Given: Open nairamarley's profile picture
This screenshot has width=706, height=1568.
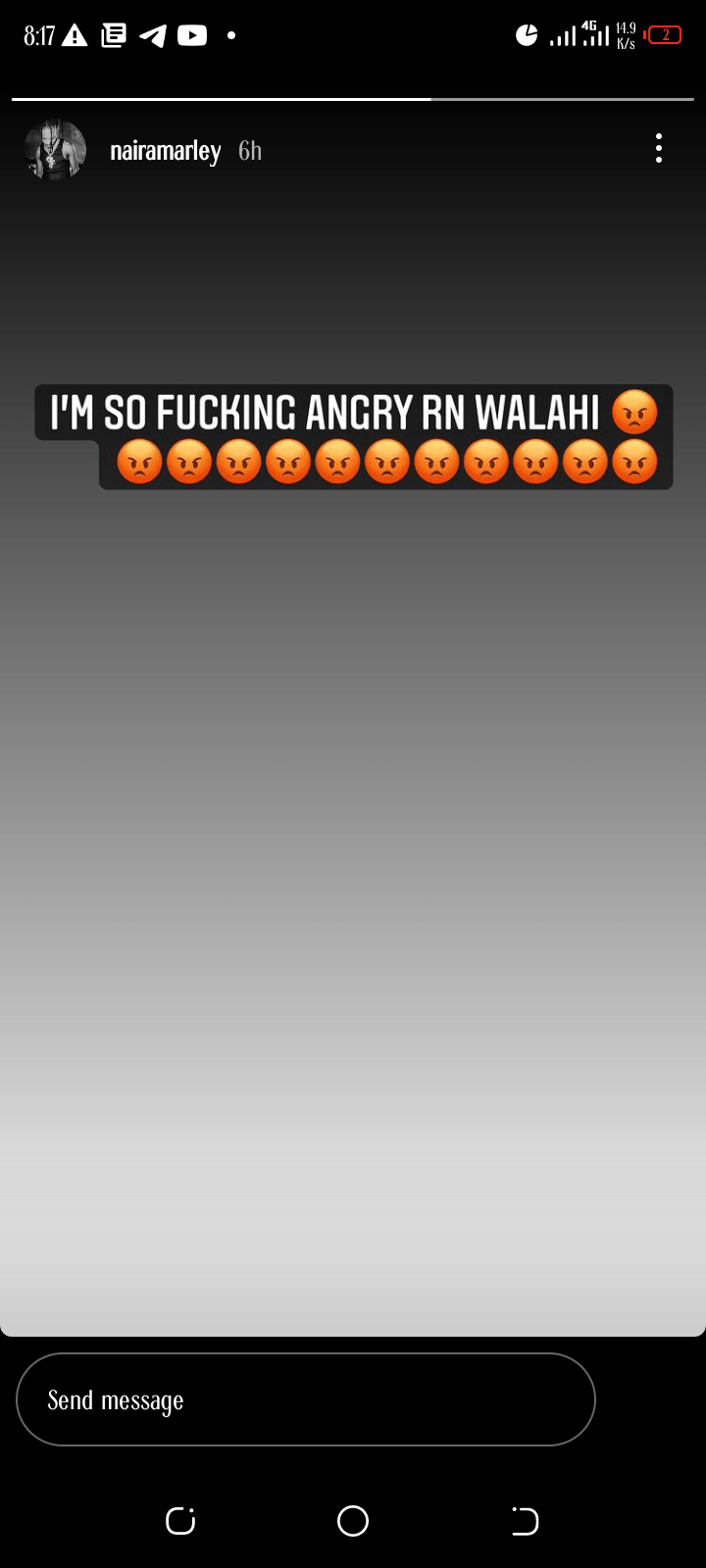Looking at the screenshot, I should coord(55,150).
